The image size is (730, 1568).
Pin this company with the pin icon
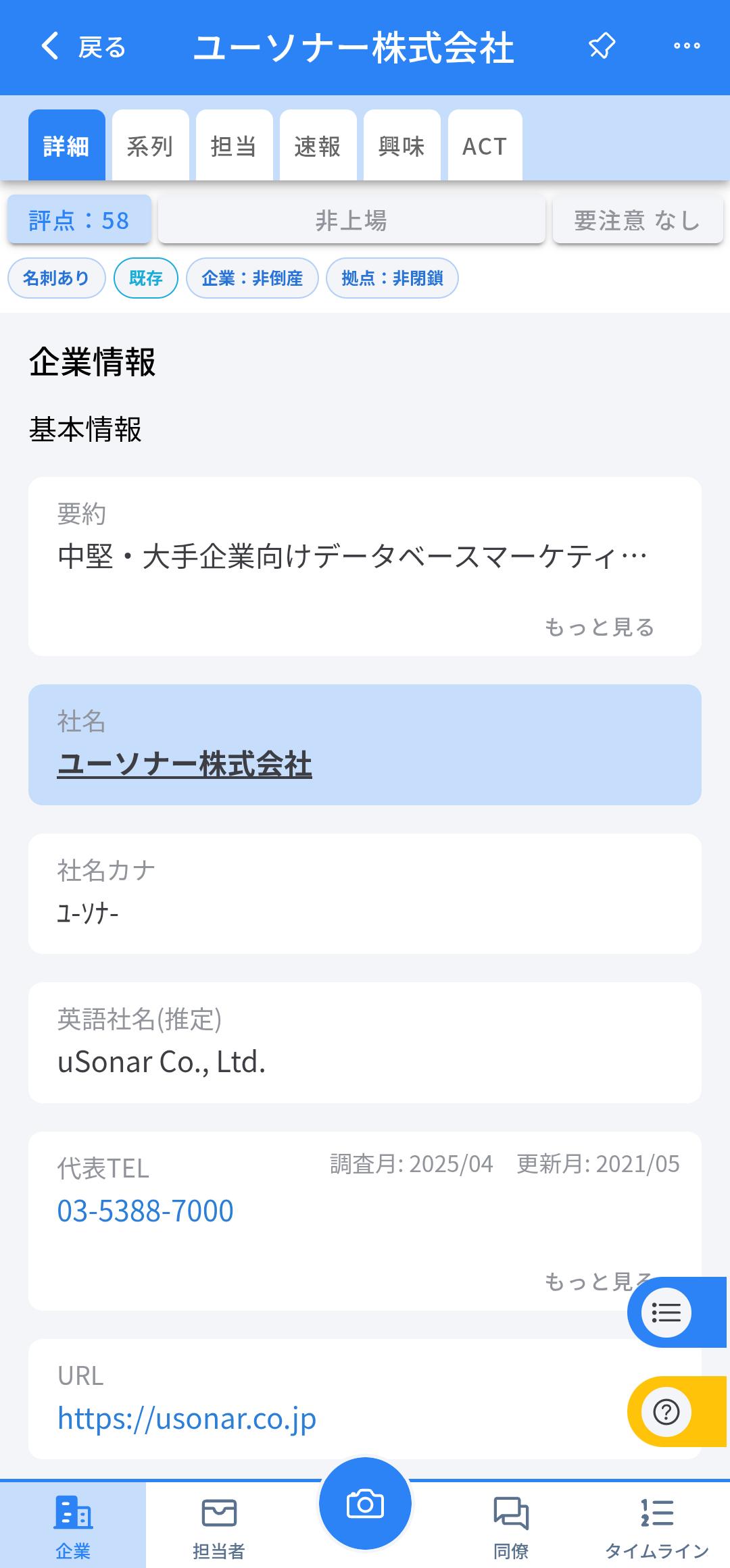(601, 47)
